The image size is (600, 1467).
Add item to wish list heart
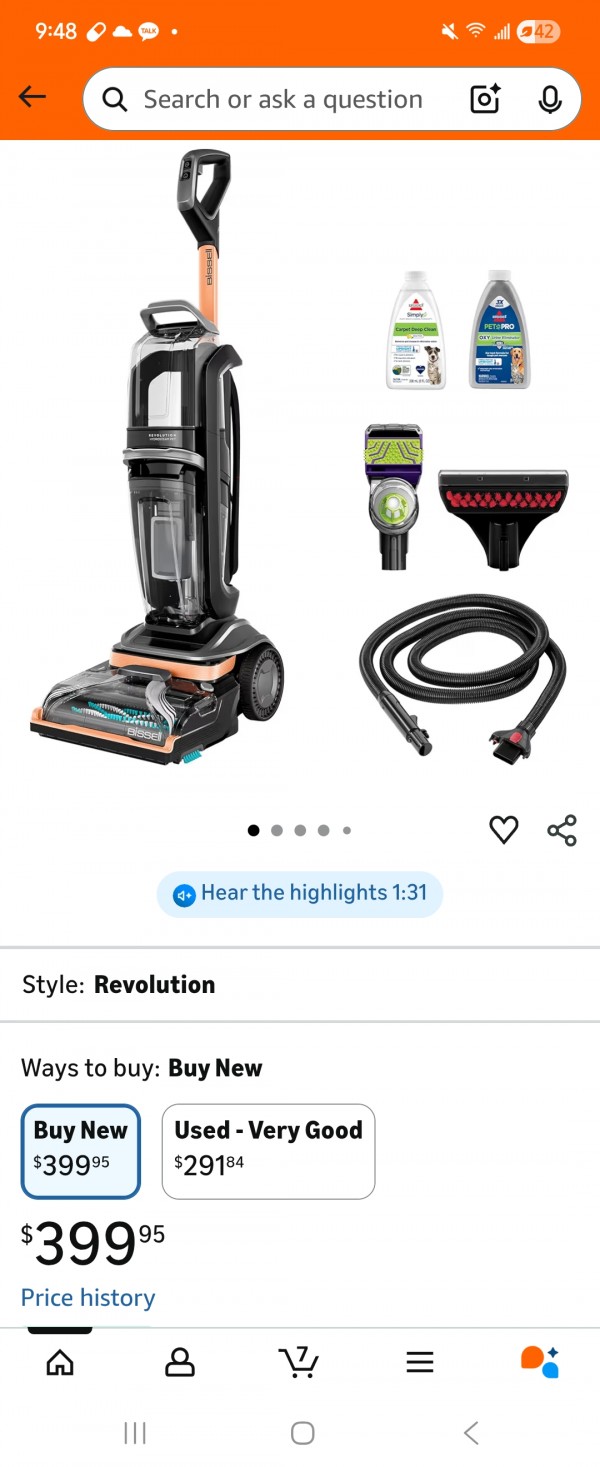pos(504,829)
